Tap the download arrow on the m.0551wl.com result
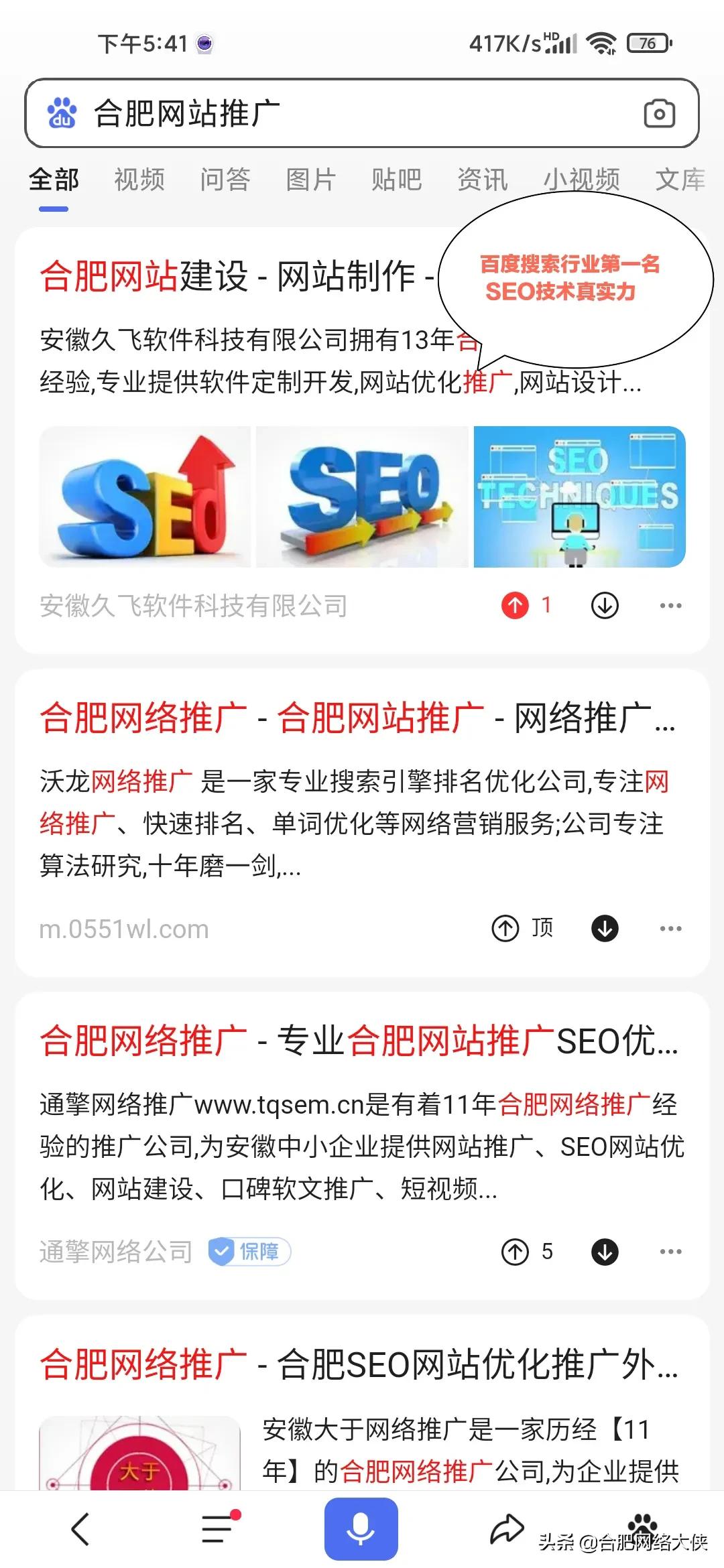The image size is (724, 1568). pyautogui.click(x=605, y=928)
